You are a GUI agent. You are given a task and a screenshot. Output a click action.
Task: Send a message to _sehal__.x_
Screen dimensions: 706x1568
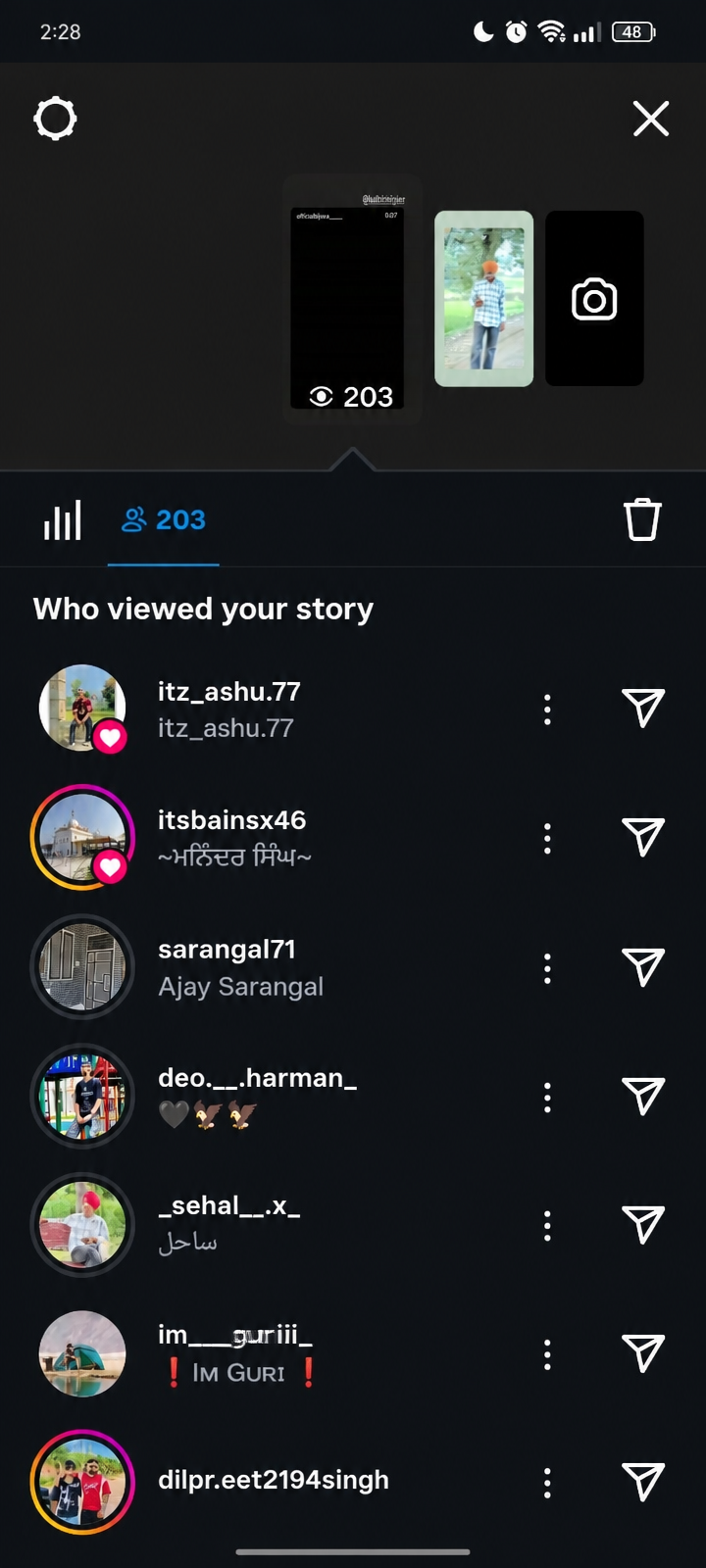click(x=643, y=1225)
